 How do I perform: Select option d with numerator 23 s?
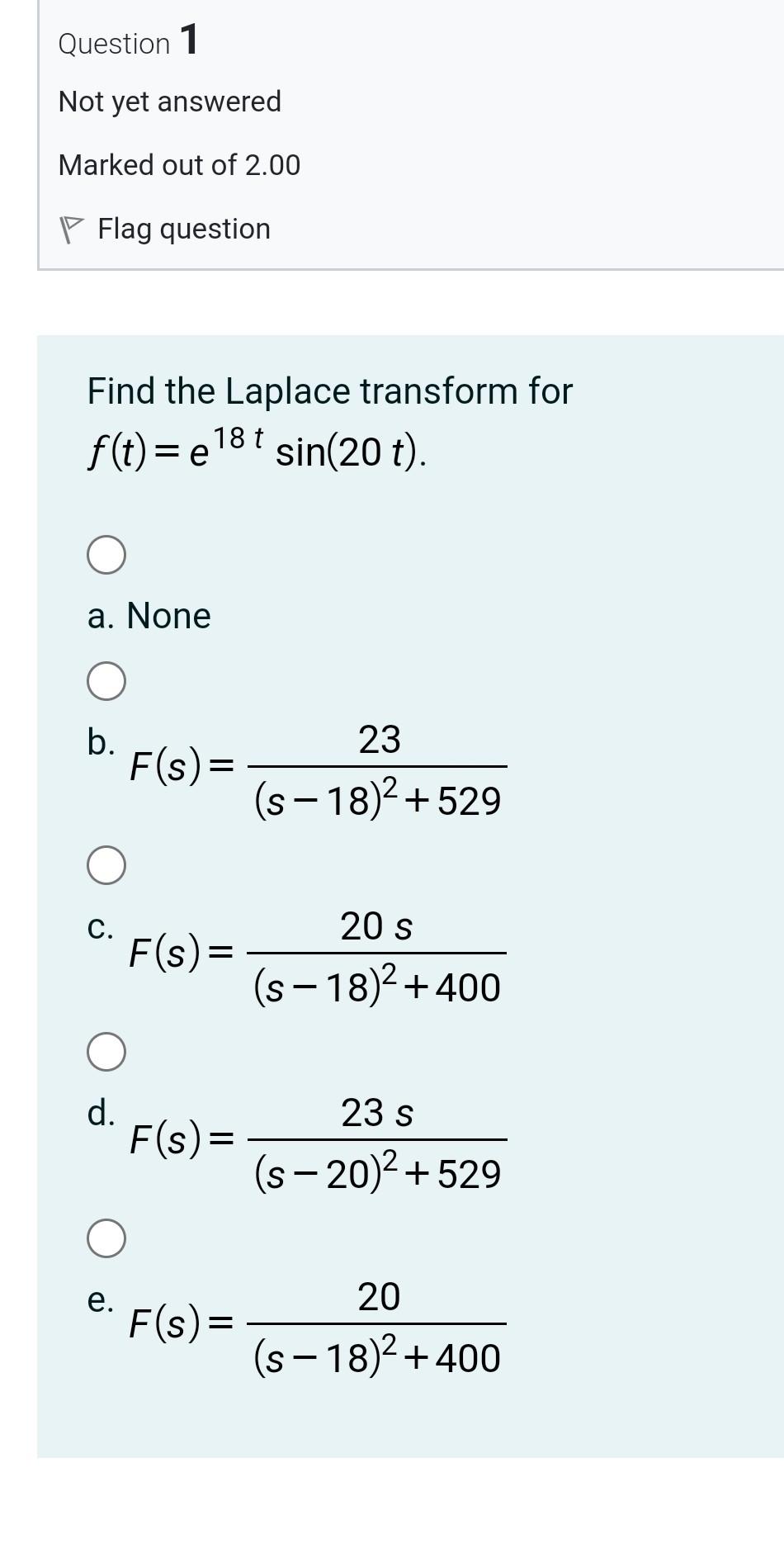[106, 1052]
